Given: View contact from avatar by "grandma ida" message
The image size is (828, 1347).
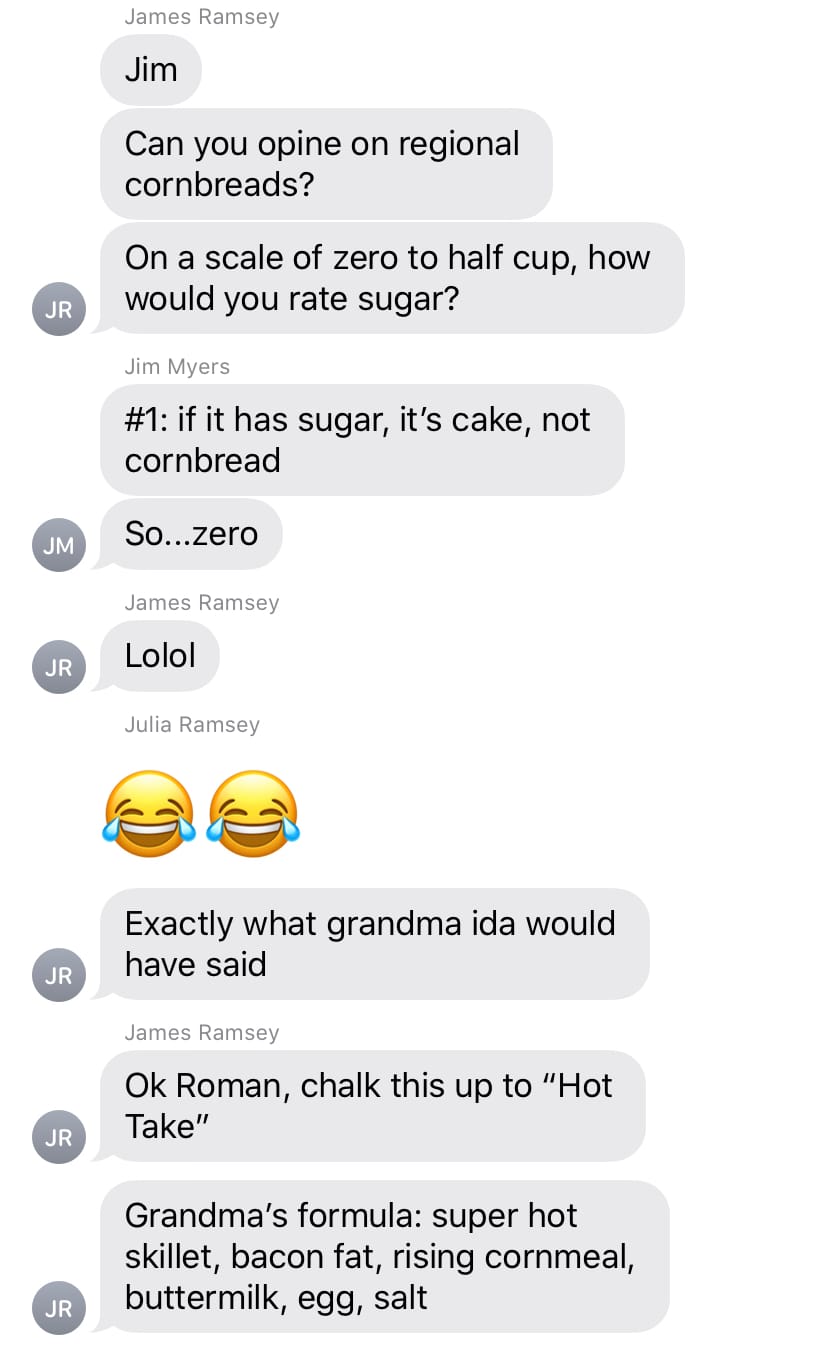Looking at the screenshot, I should (59, 975).
